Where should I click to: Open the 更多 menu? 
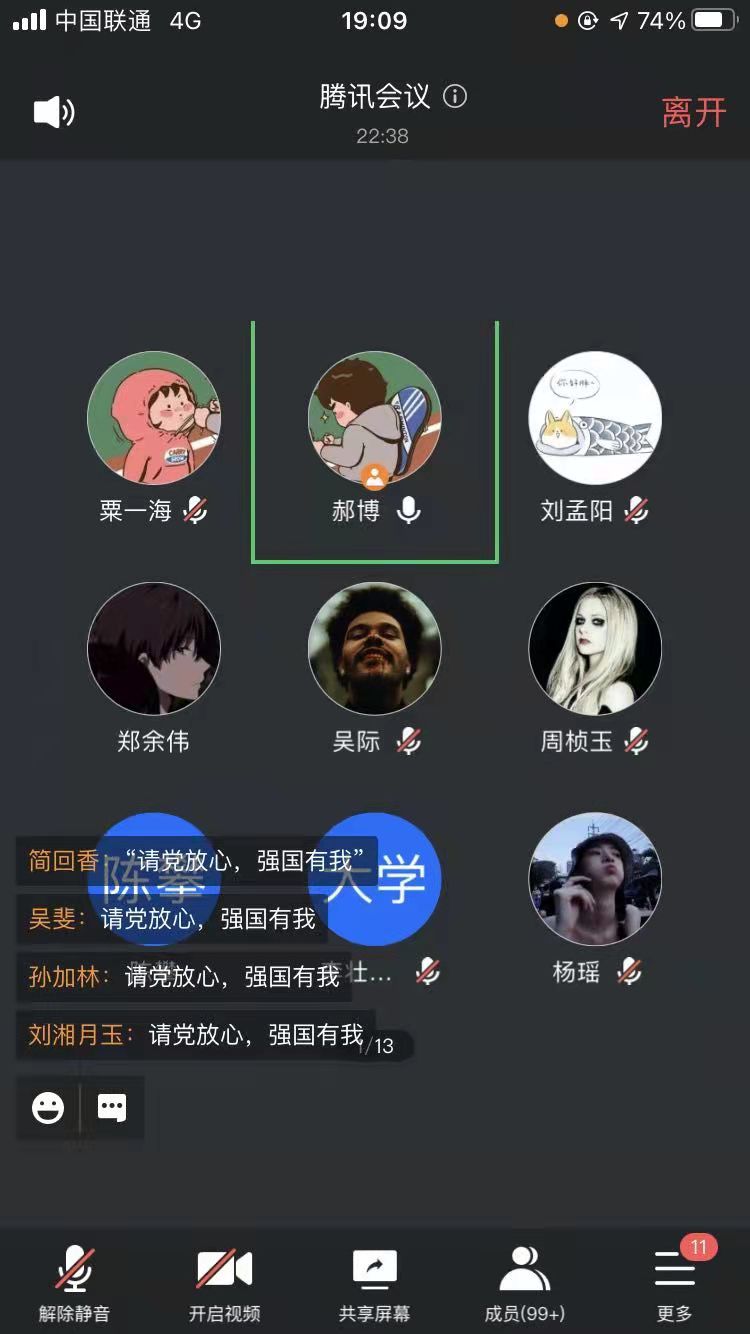tap(675, 1284)
